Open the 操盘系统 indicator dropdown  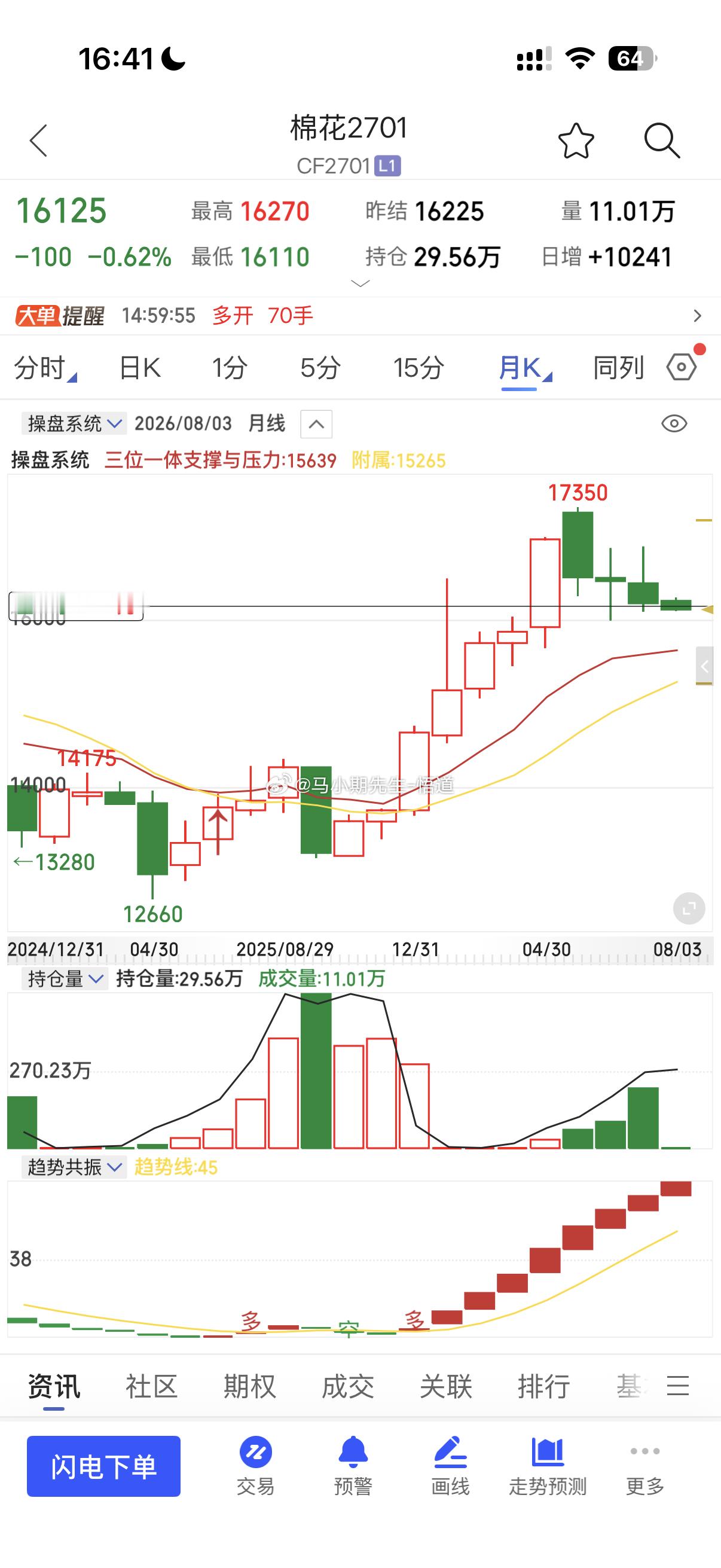[74, 423]
